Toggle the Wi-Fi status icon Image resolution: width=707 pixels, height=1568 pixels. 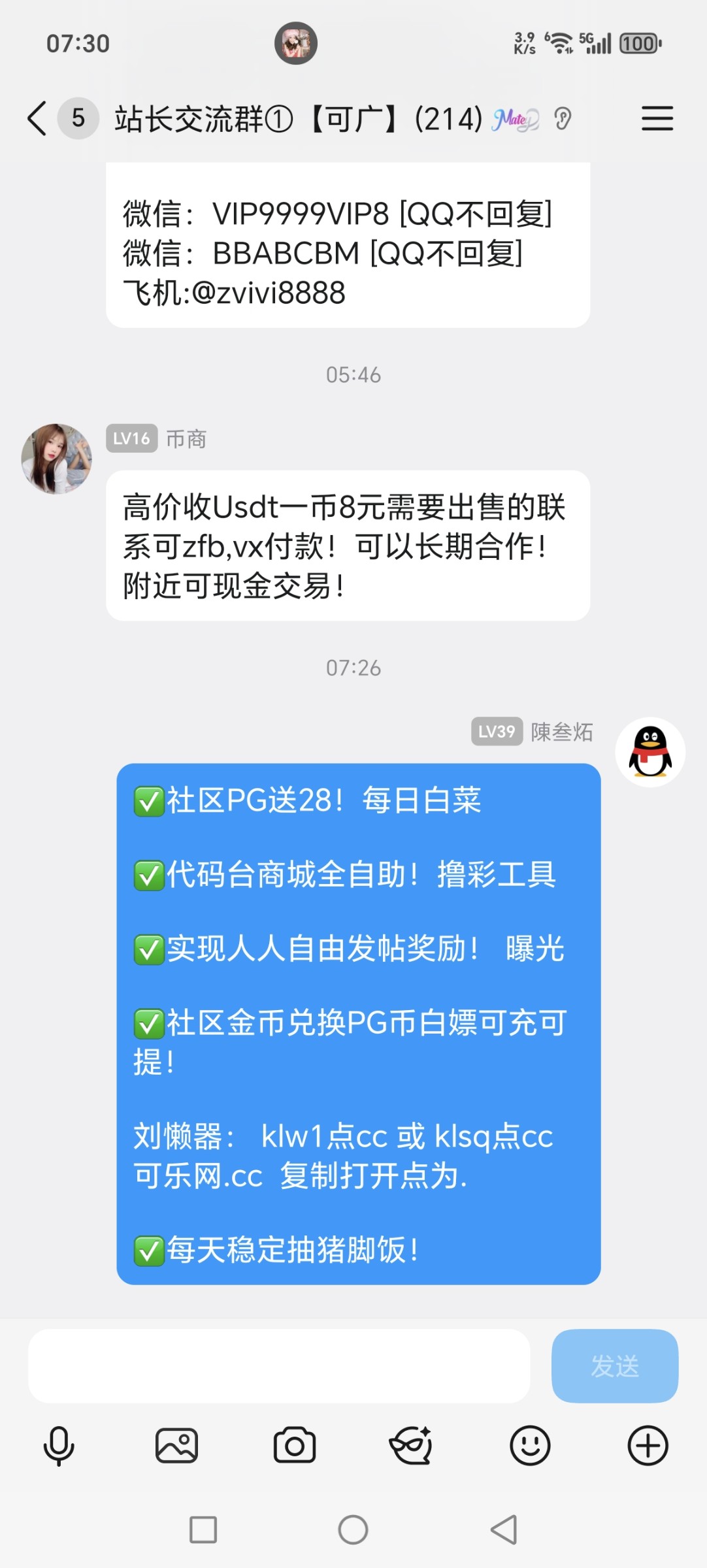coord(558,42)
